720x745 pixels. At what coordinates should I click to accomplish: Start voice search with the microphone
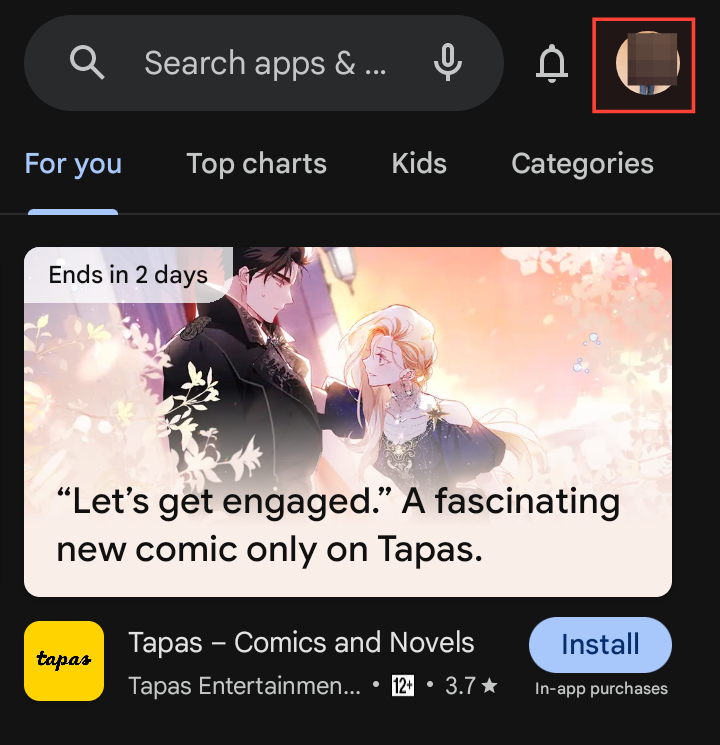coord(448,64)
